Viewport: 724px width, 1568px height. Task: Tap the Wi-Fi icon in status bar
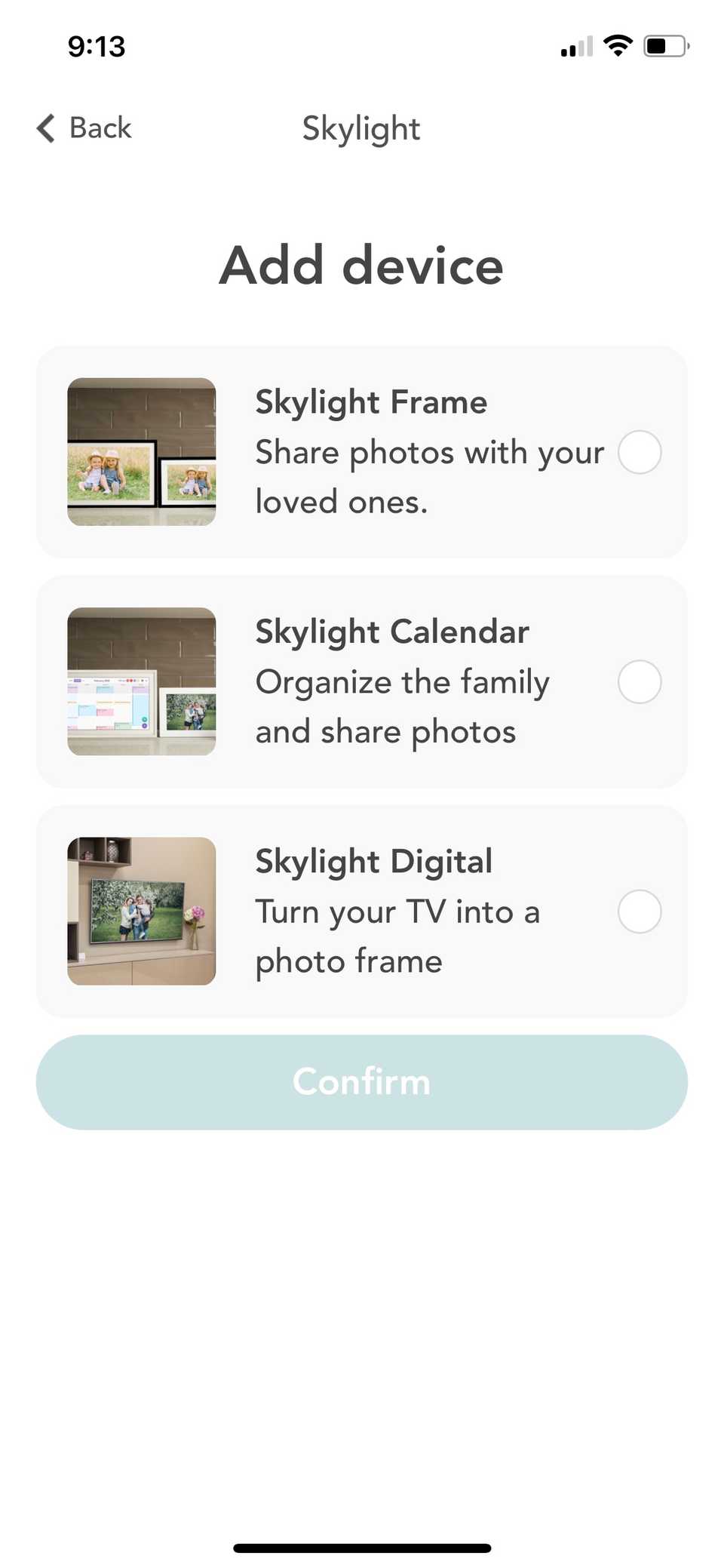[618, 45]
